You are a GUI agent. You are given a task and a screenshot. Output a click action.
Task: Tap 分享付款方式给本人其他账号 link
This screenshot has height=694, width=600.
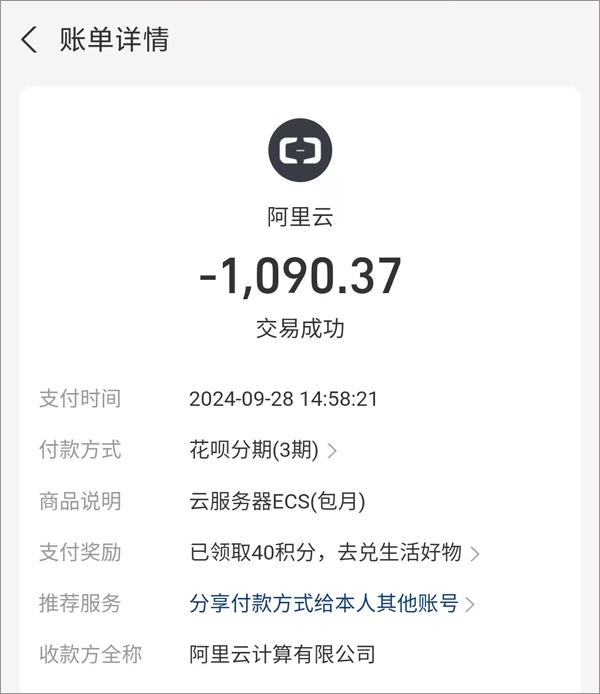[x=331, y=603]
